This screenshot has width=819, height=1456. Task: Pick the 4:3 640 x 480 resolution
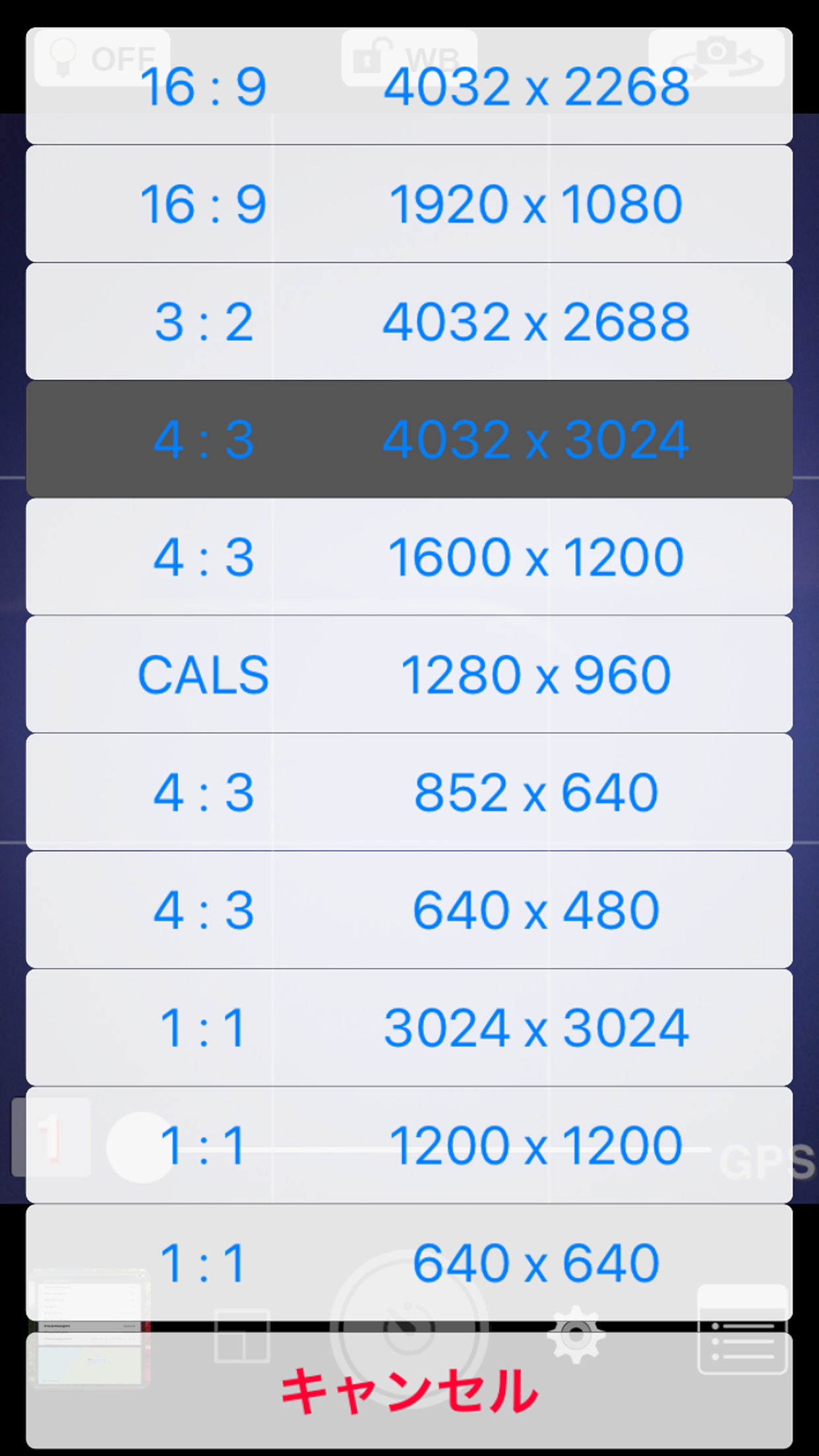click(x=409, y=909)
